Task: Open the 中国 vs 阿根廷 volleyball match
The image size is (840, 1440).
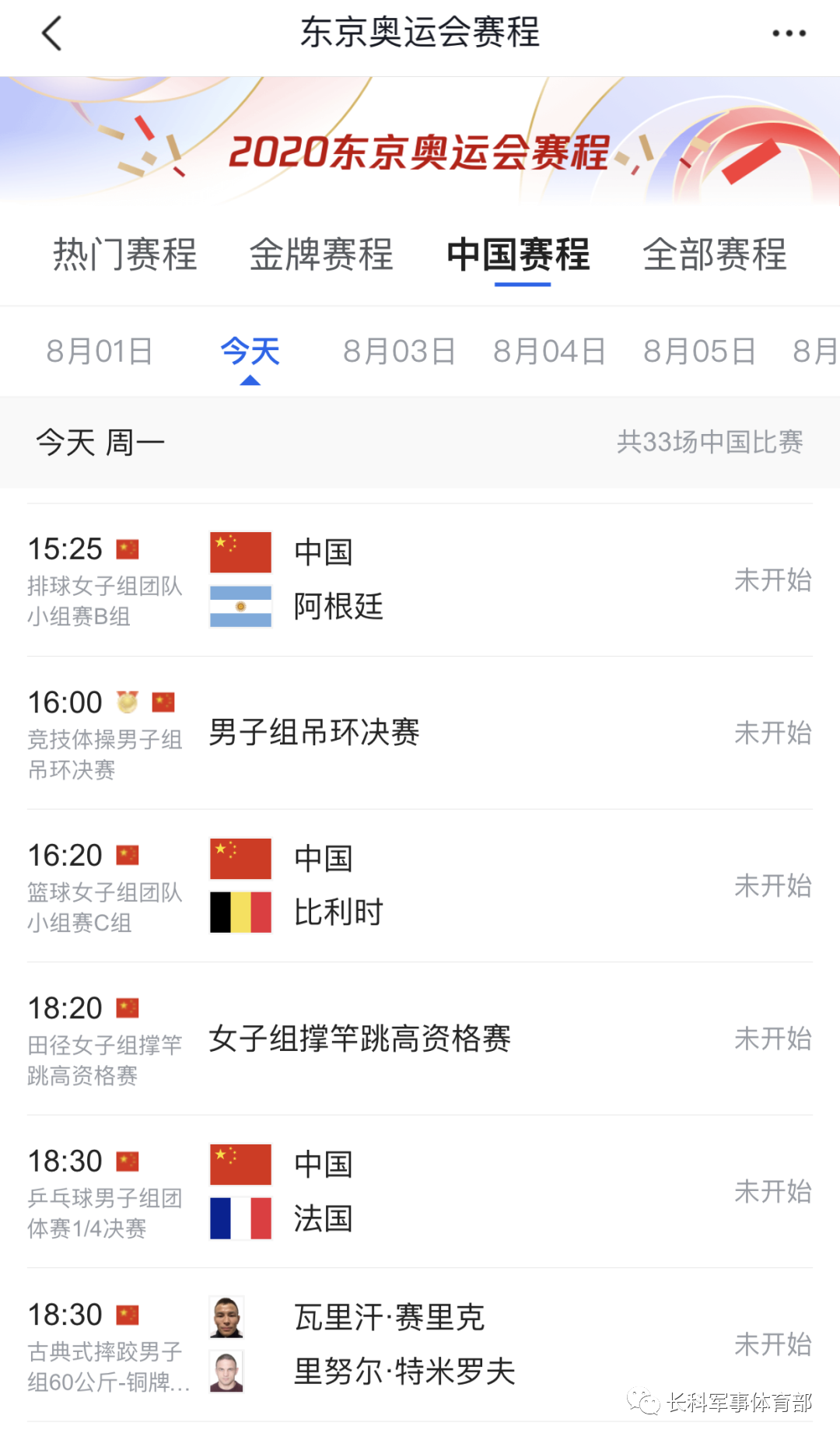Action: [420, 580]
